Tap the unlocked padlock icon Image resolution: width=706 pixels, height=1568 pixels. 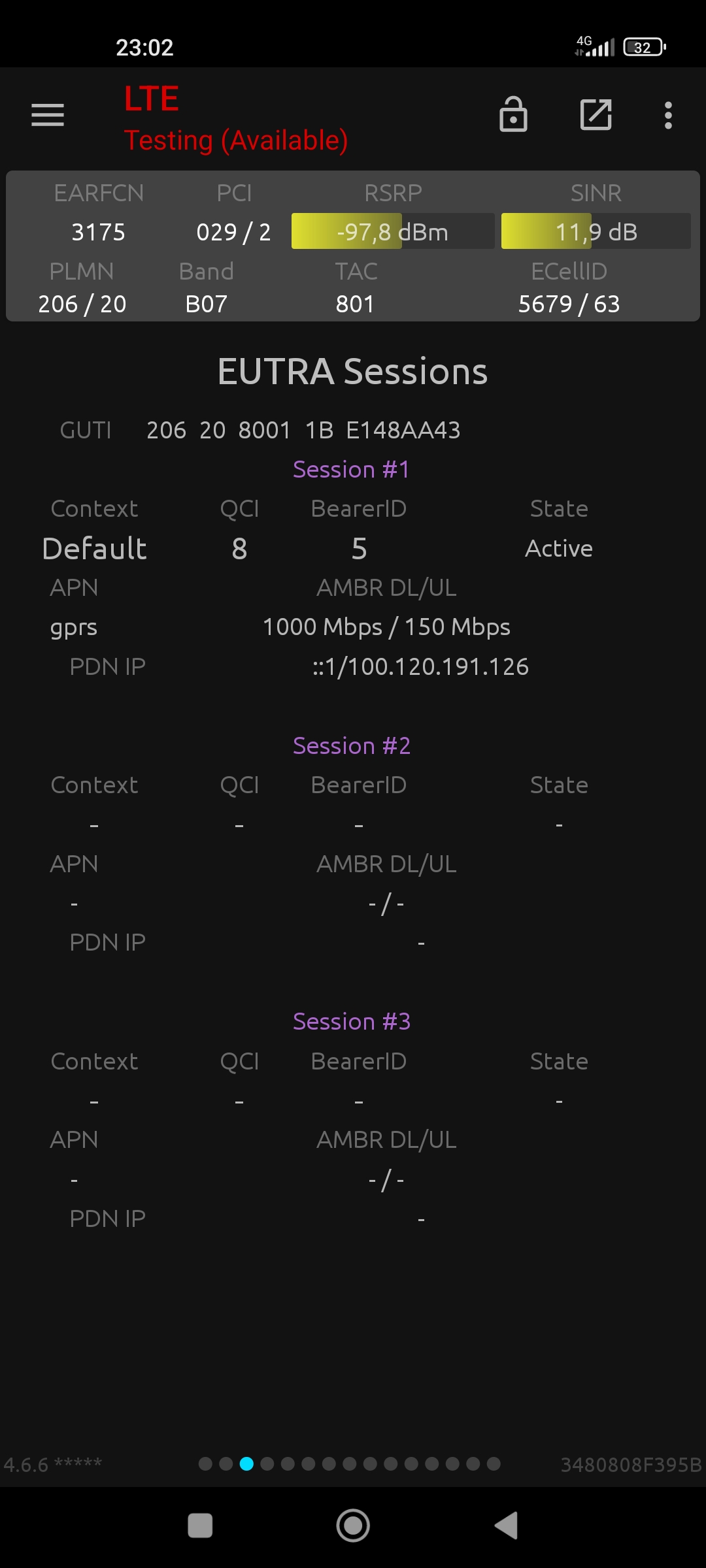click(x=513, y=114)
